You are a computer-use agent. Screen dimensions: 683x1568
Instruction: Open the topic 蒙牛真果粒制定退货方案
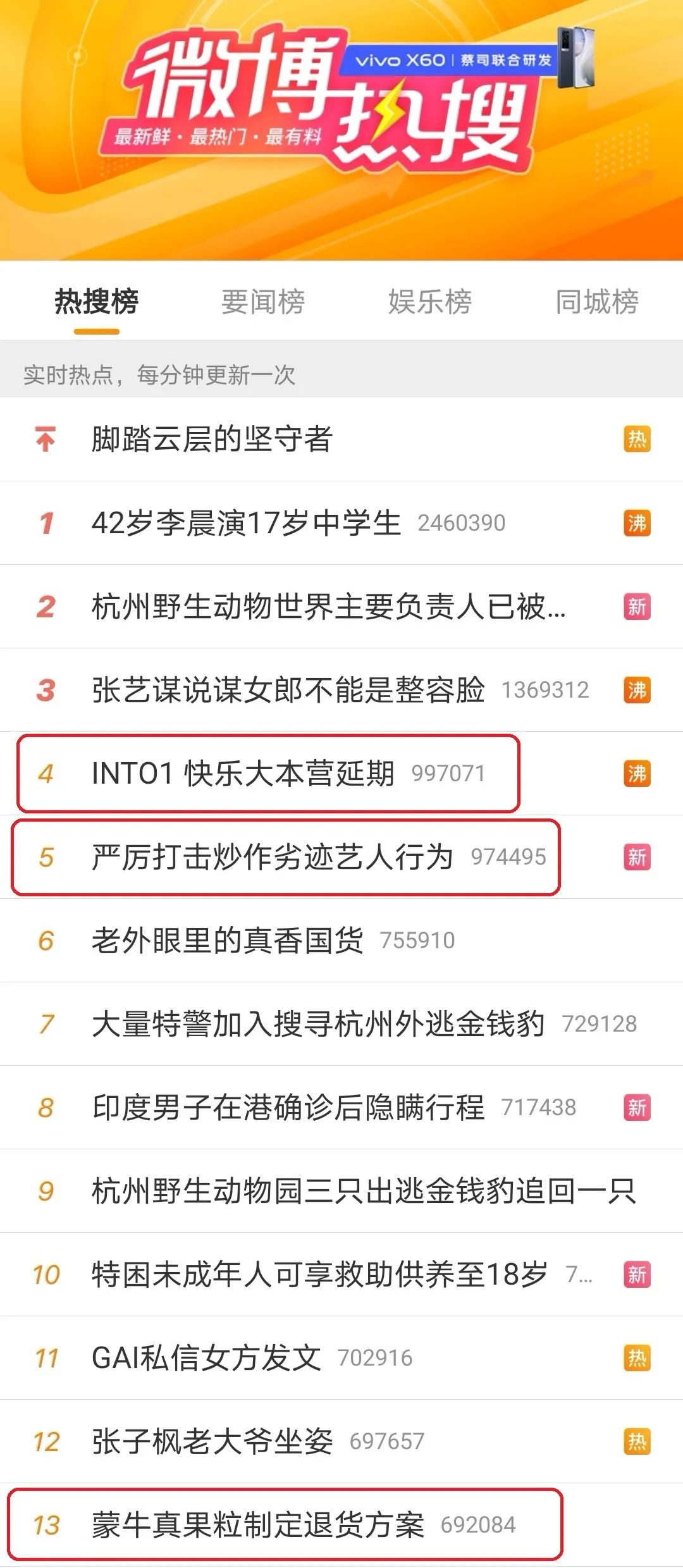click(x=341, y=1524)
